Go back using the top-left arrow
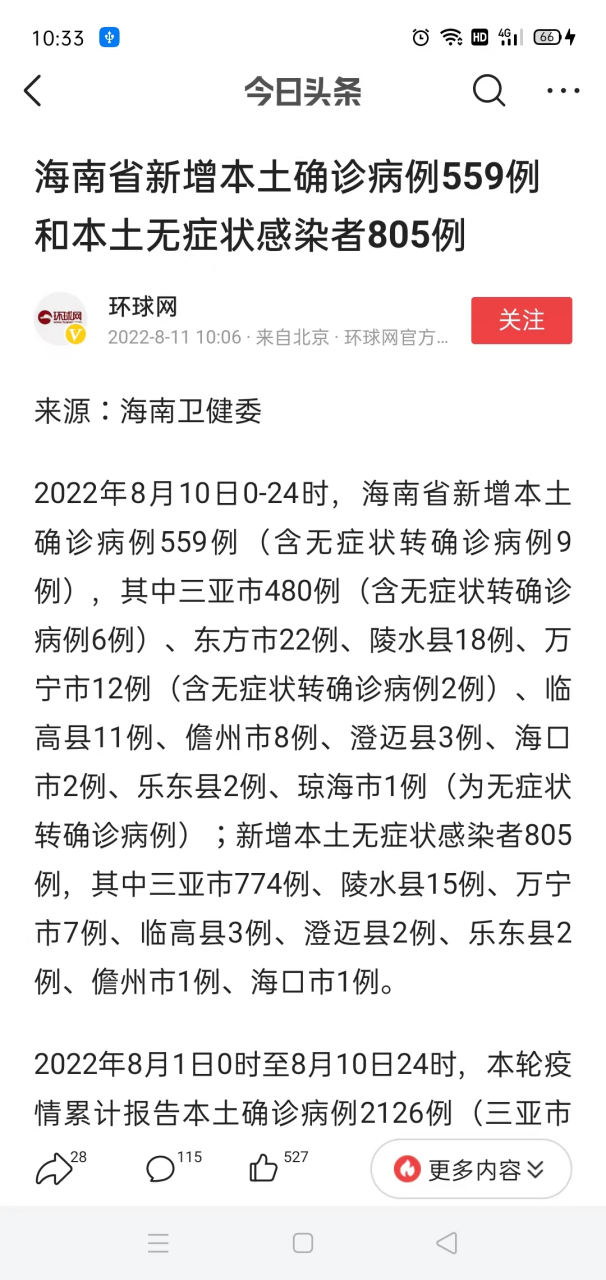This screenshot has width=606, height=1280. point(33,91)
